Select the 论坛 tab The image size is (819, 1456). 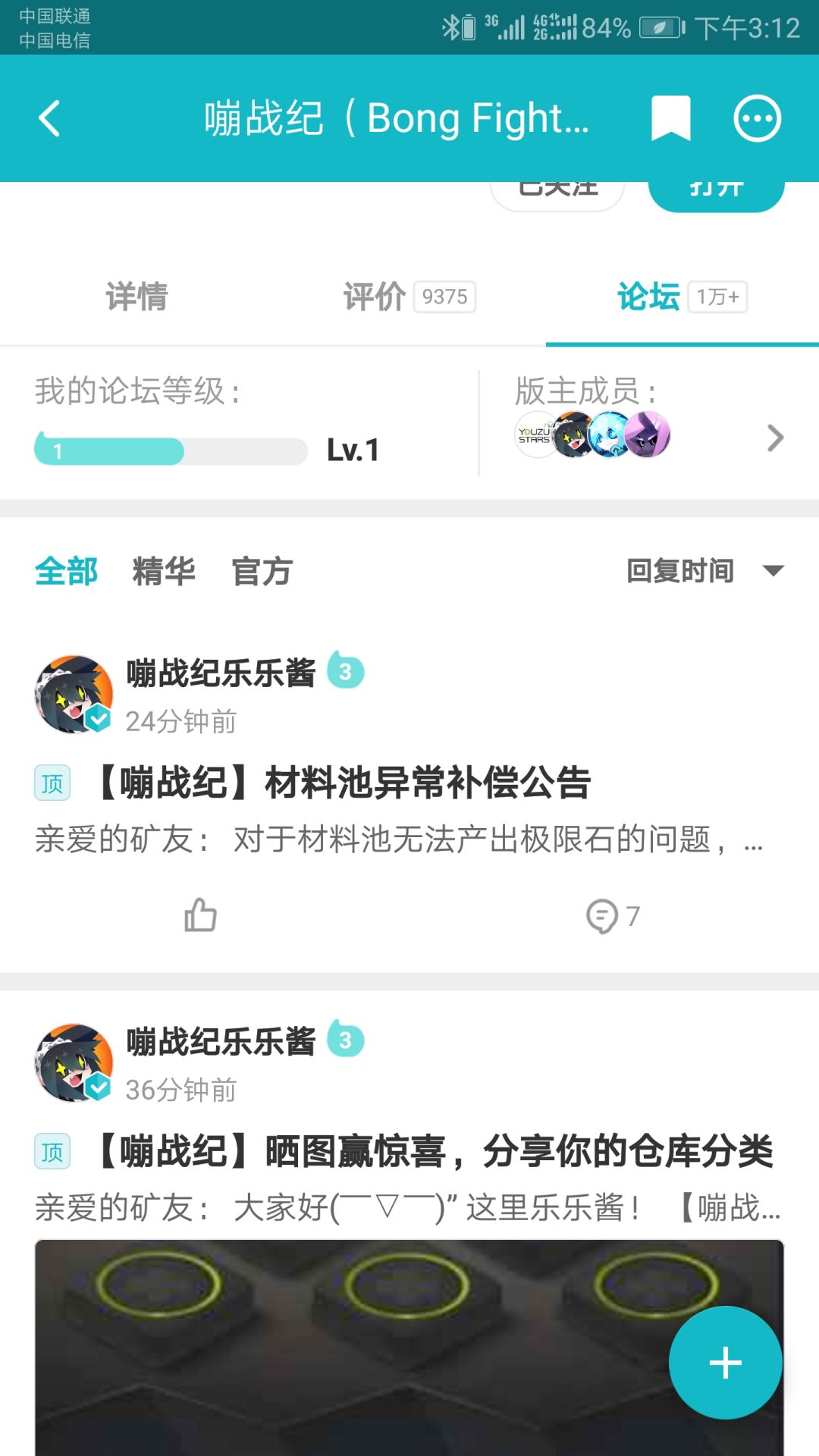(x=682, y=296)
